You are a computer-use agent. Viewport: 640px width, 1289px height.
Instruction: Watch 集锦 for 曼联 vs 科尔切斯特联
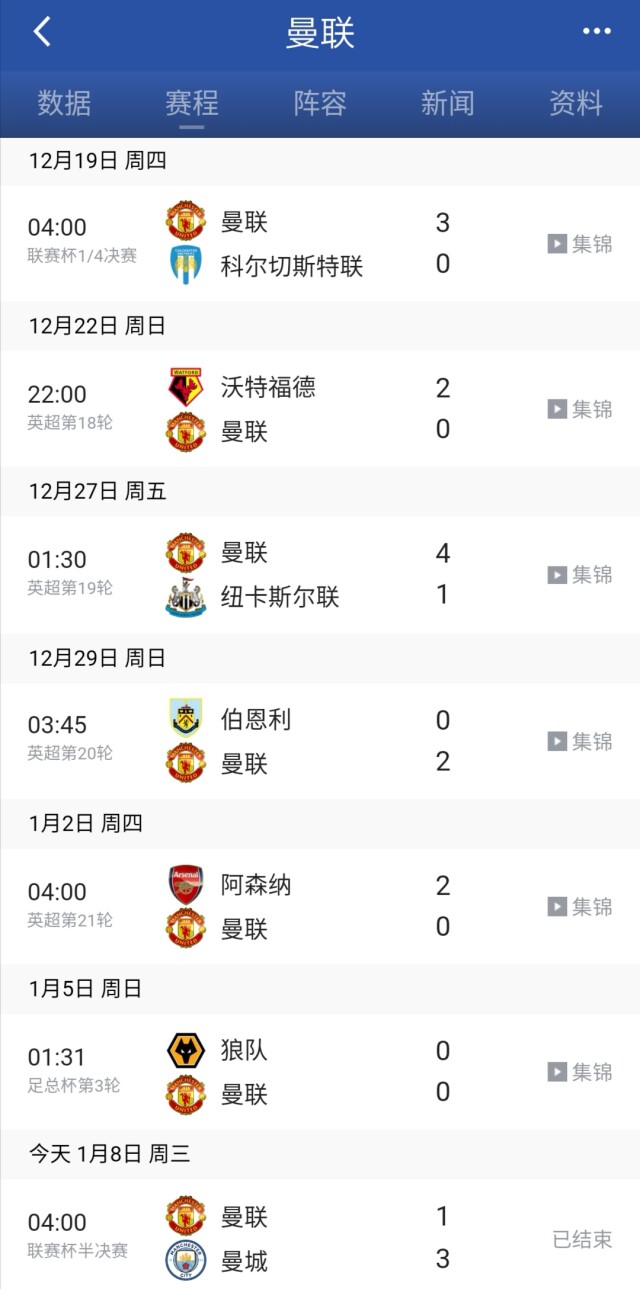tap(580, 244)
